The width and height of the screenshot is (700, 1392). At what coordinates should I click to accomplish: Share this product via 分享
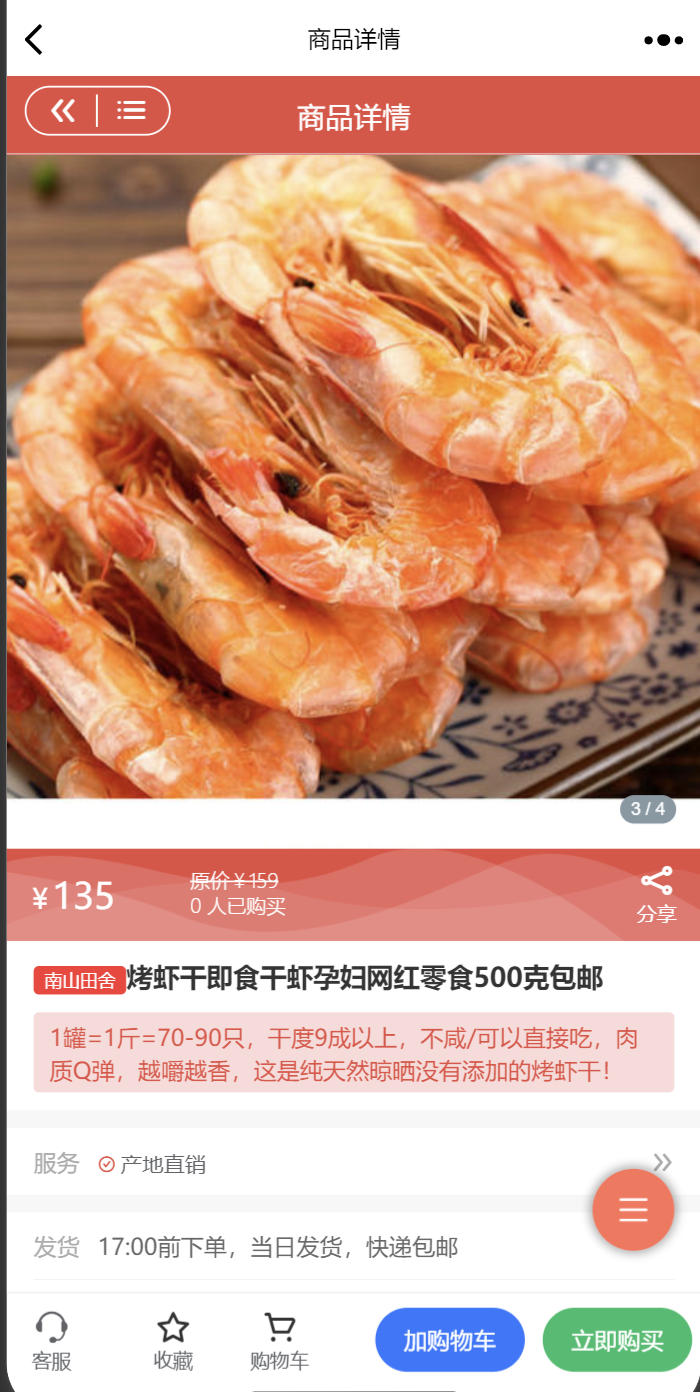[x=656, y=895]
